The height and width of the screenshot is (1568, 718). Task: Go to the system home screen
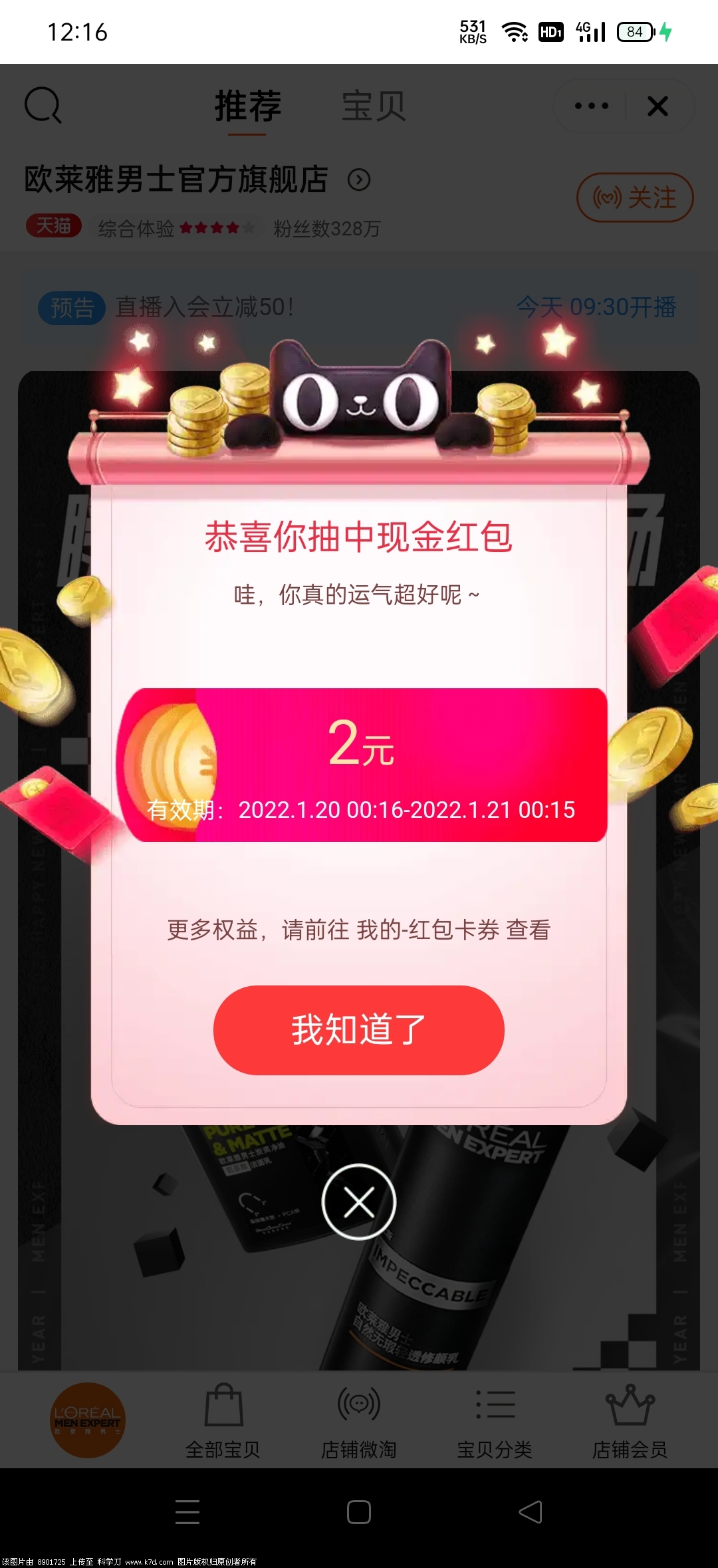pyautogui.click(x=359, y=1512)
